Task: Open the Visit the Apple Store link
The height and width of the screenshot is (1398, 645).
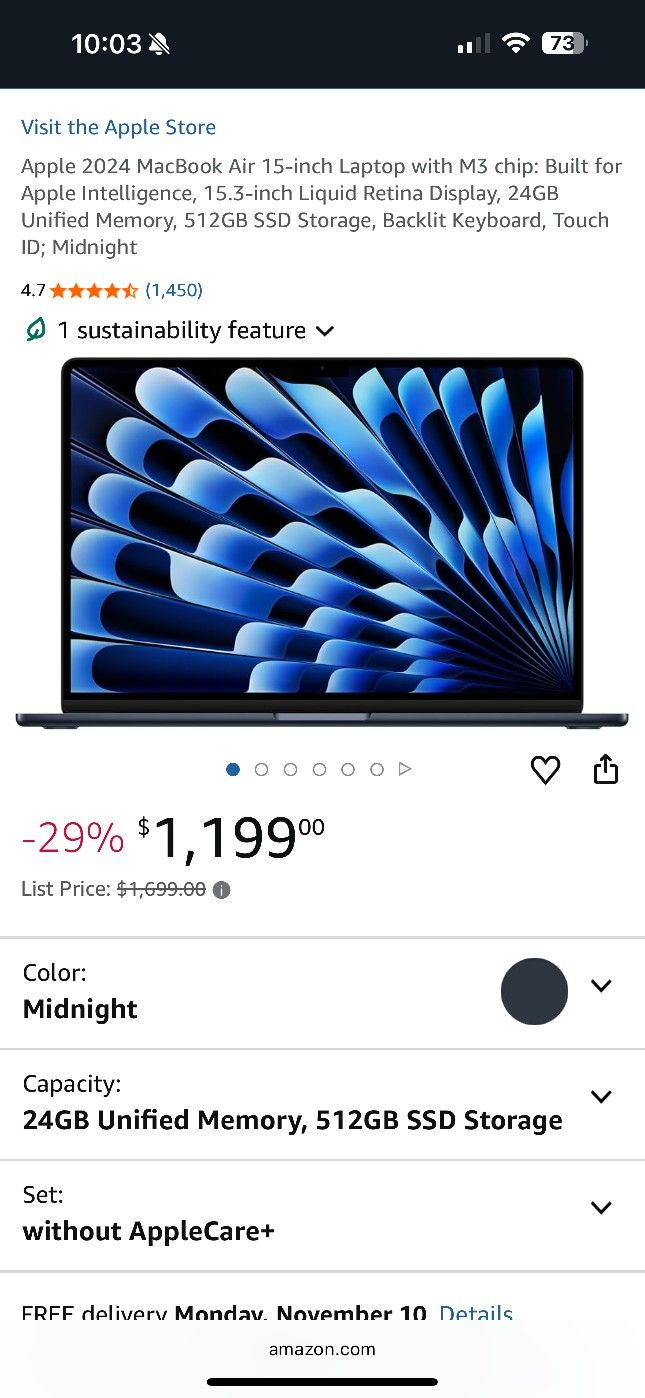Action: click(118, 127)
